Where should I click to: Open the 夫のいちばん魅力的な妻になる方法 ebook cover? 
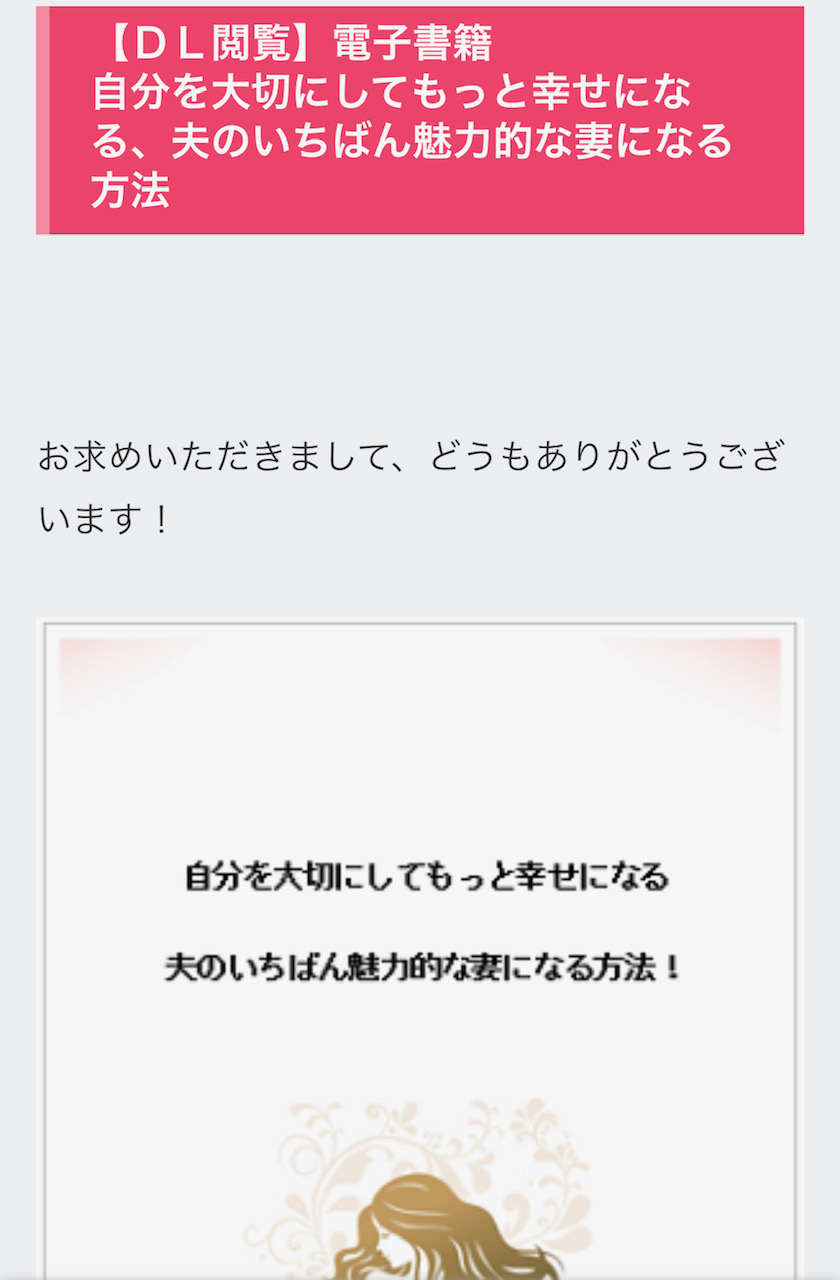420,950
